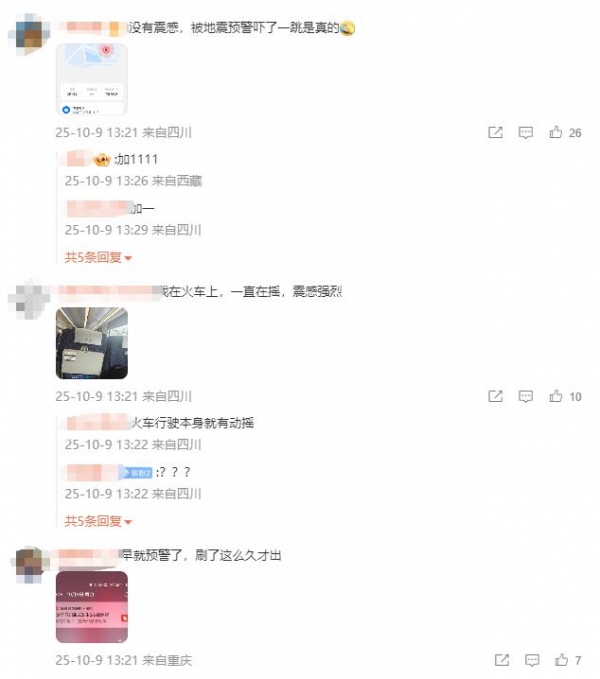Like the comment about 没有震感 earthquake warning

click(x=556, y=133)
